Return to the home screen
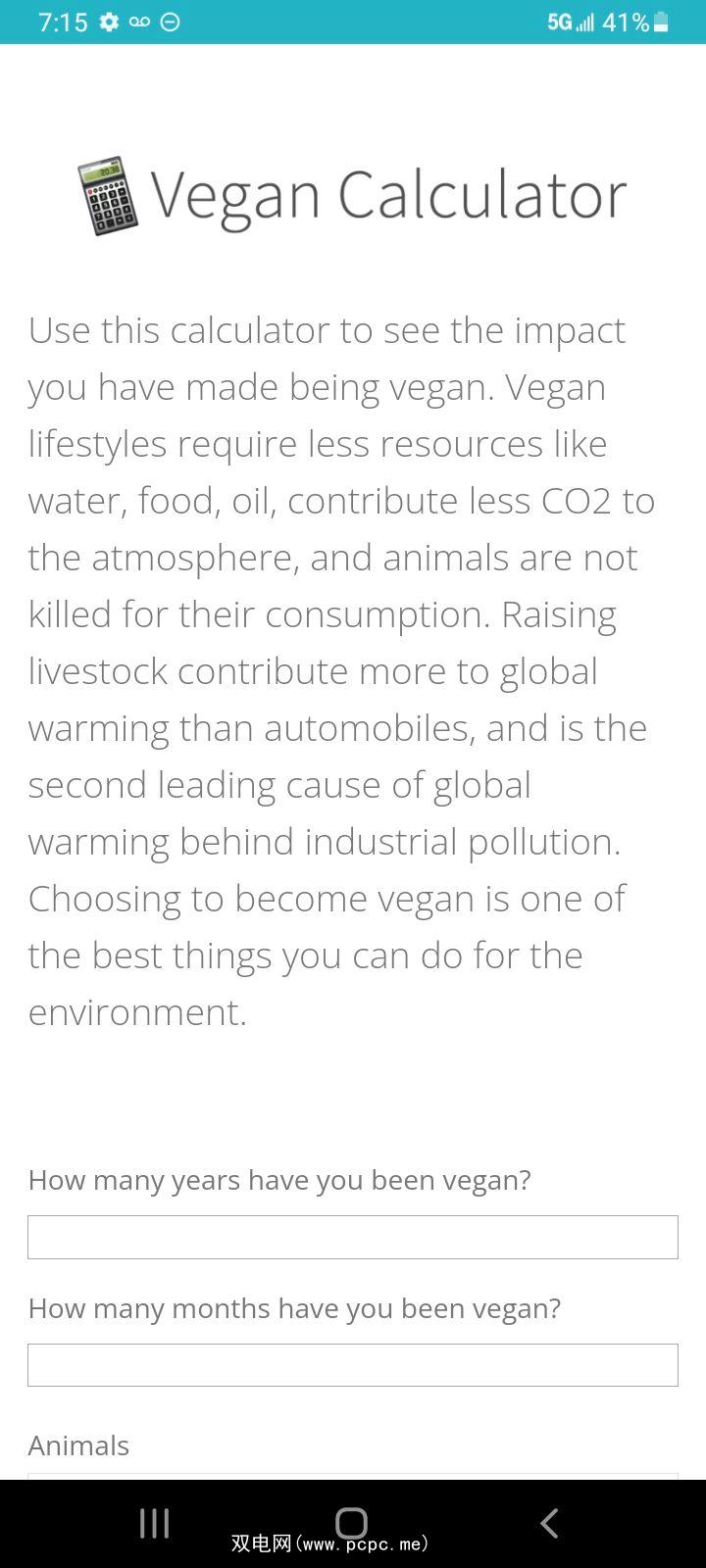Screen dimensions: 706x1568 pyautogui.click(x=351, y=1523)
